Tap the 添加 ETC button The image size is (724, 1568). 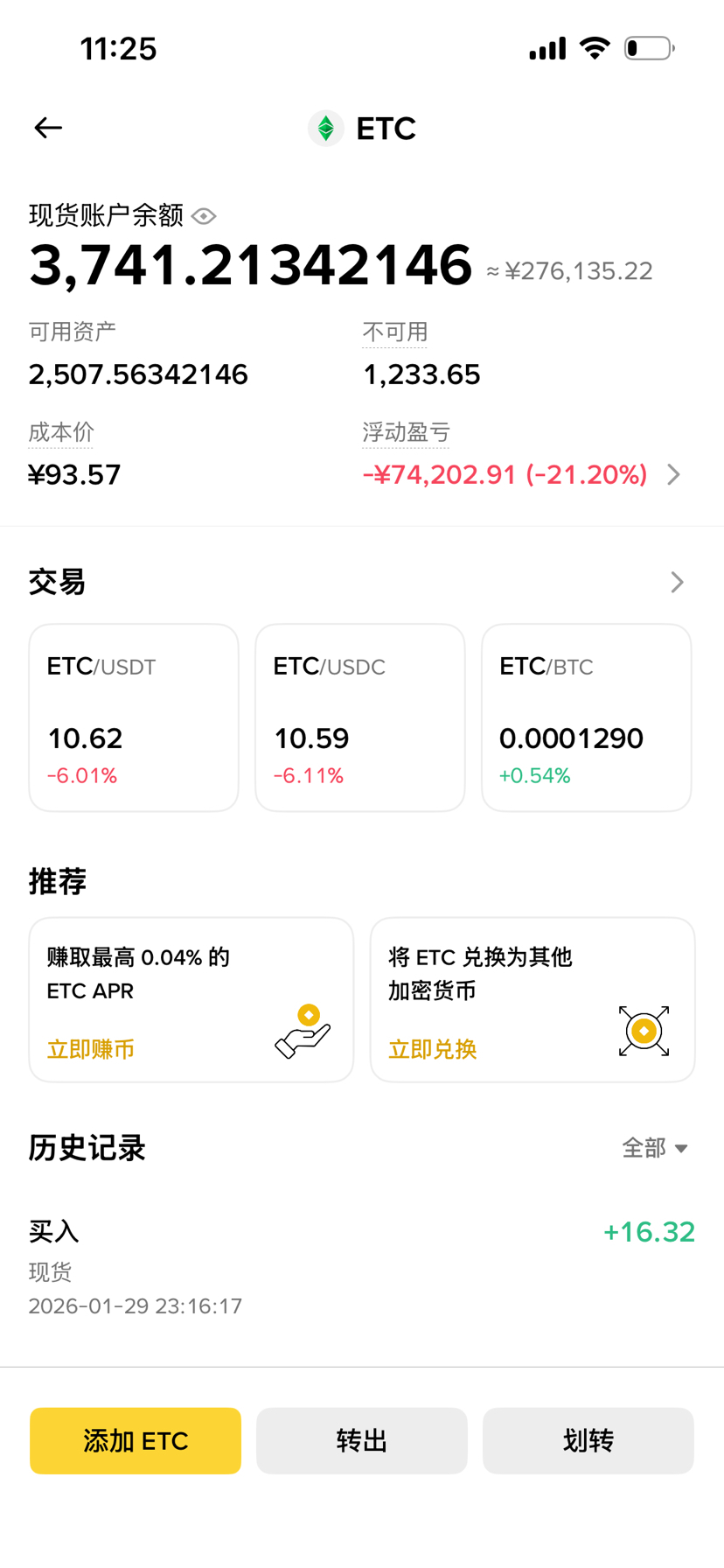click(x=136, y=1441)
